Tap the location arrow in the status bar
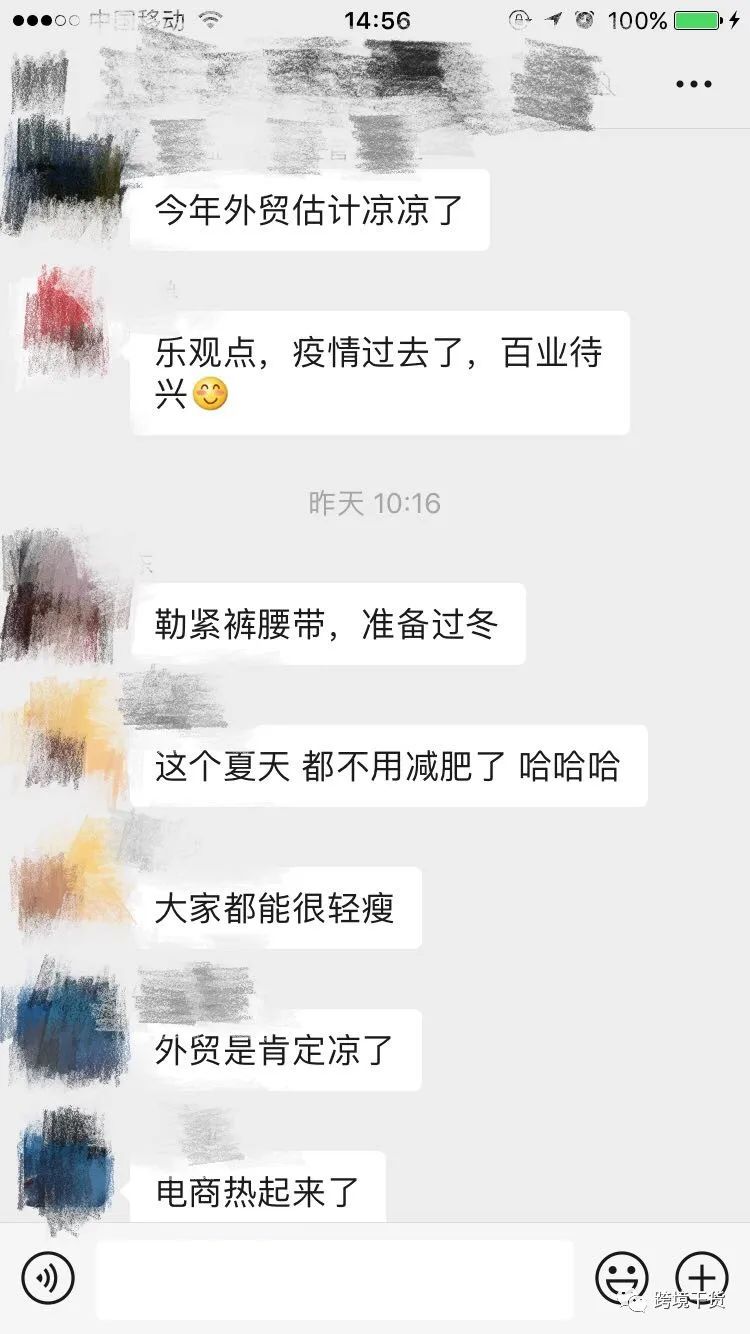Screen dimensions: 750x1334 [x=555, y=19]
